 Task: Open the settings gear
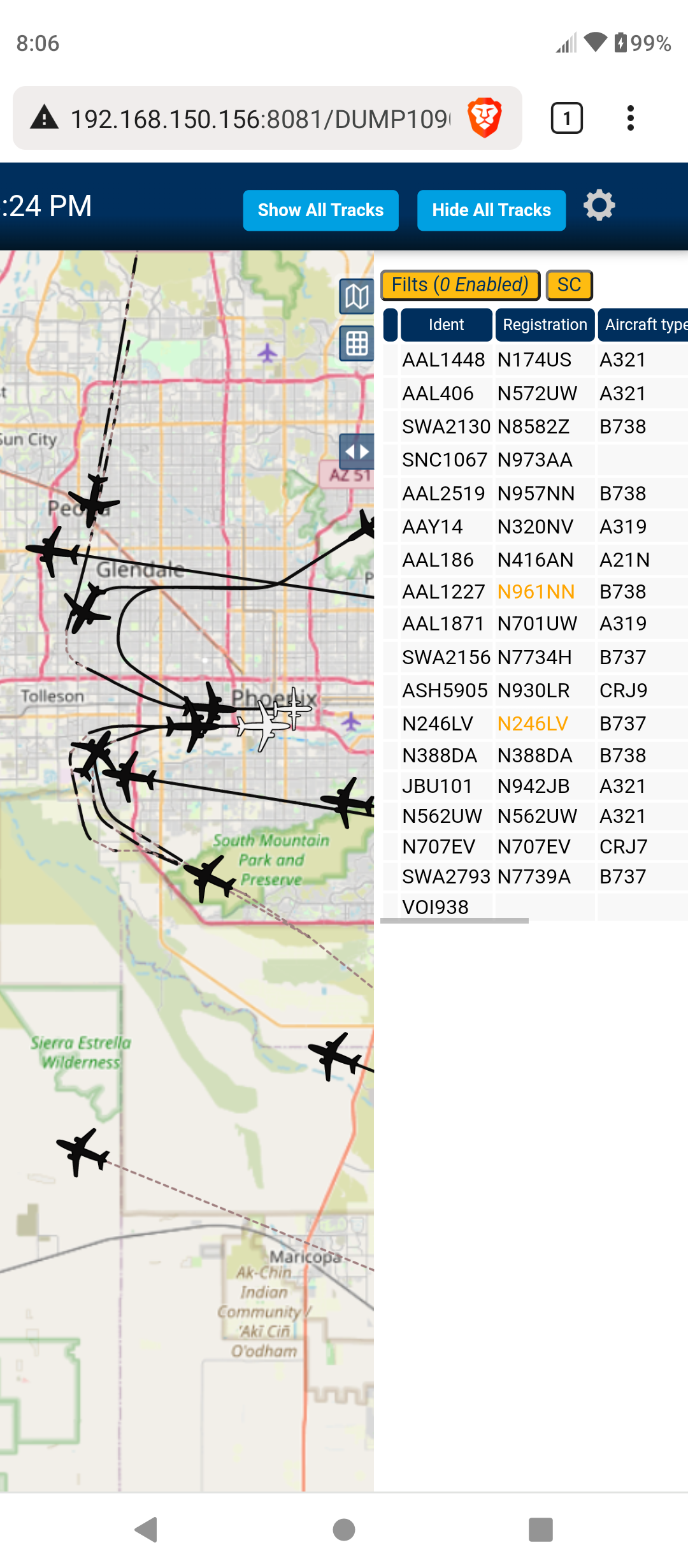point(599,206)
